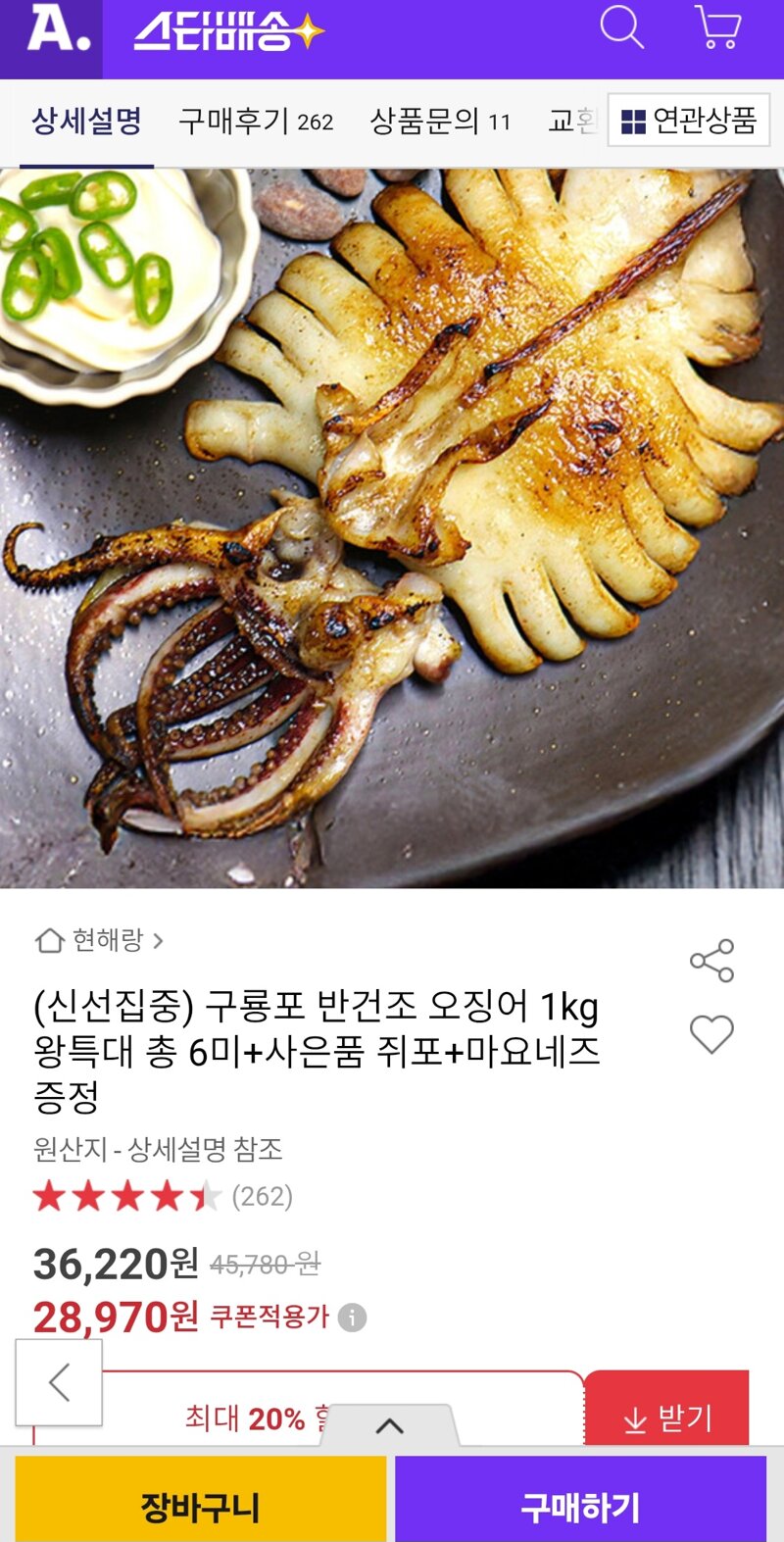Add the item with the 장바구니 button
The image size is (784, 1542).
point(201,1505)
